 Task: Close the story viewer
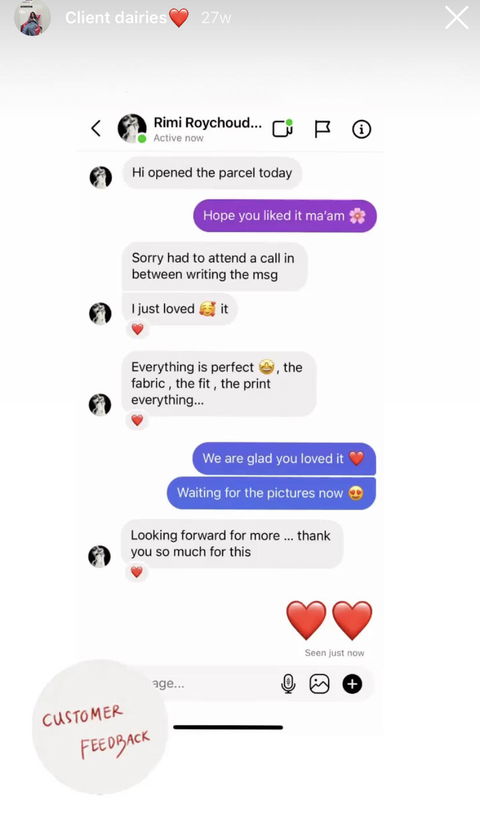tap(456, 18)
